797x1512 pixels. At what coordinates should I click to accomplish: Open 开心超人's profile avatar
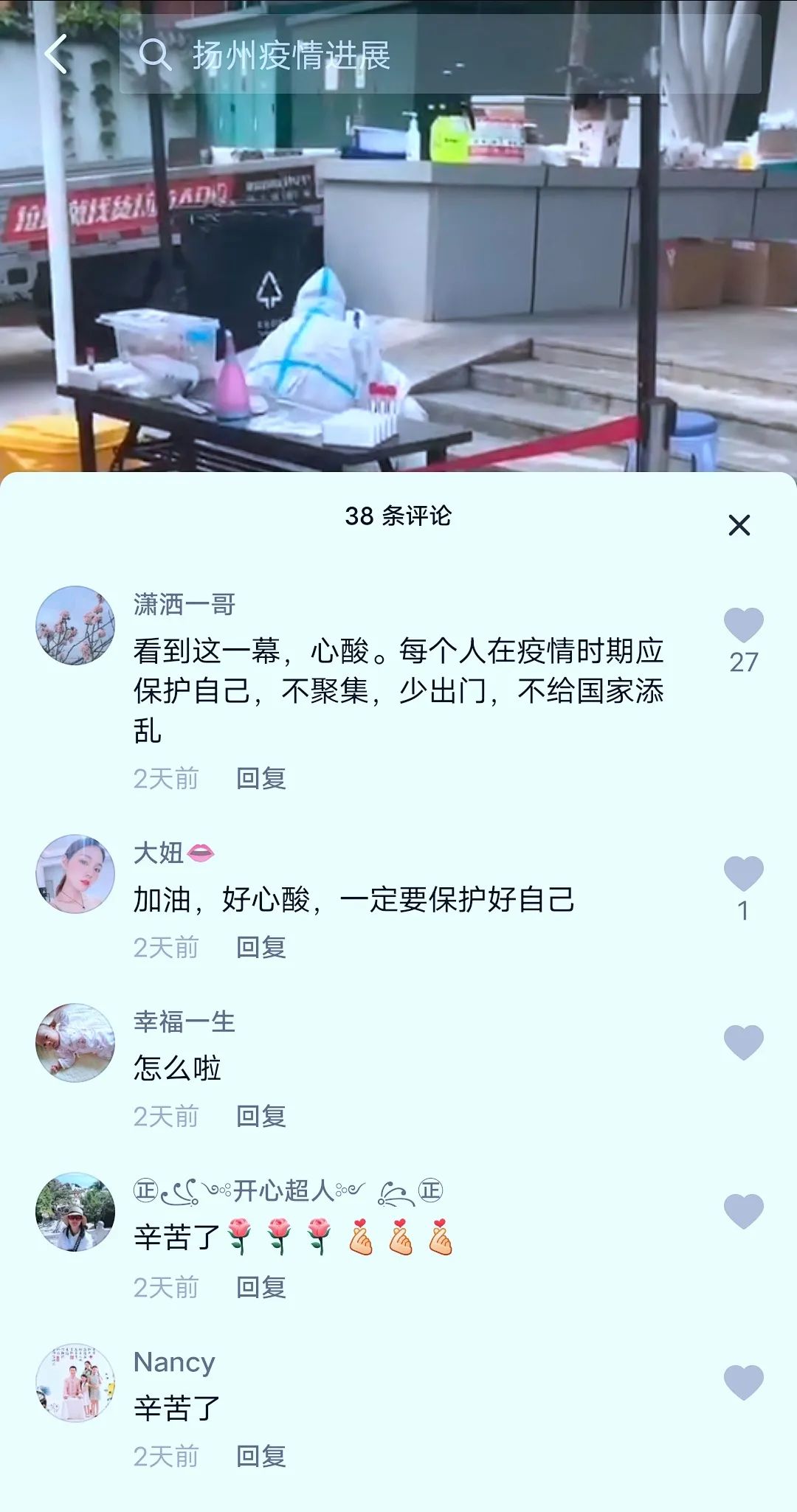75,1212
